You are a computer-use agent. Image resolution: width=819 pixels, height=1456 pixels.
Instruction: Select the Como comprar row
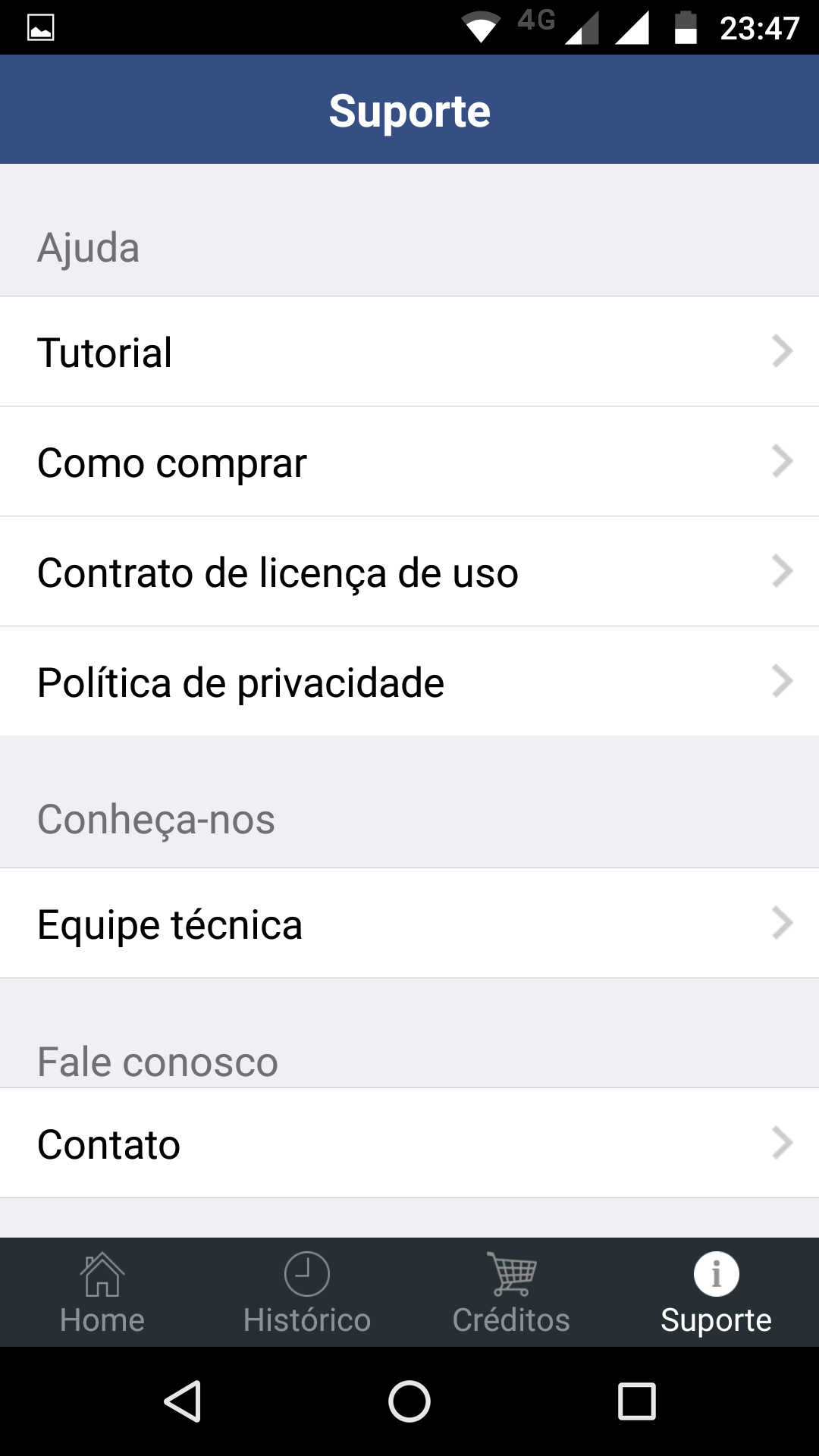click(409, 462)
